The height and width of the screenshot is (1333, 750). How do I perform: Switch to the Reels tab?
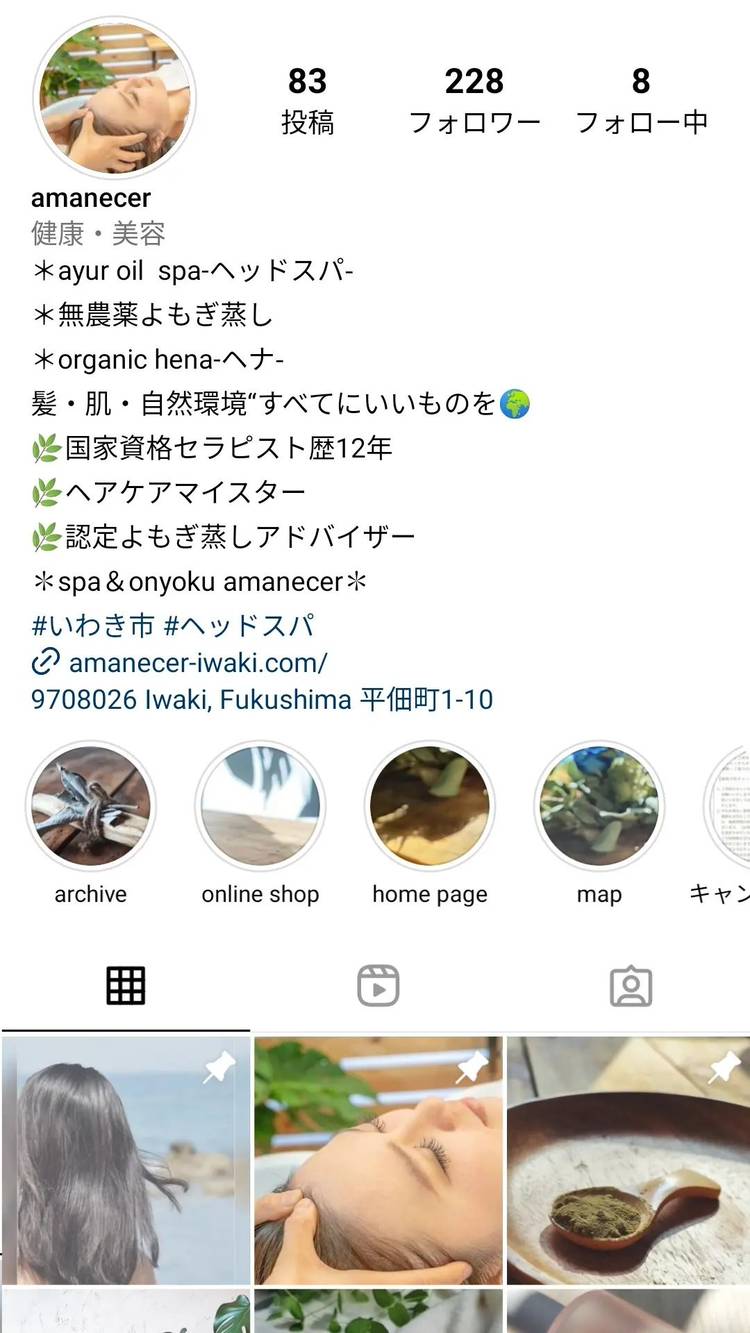click(x=378, y=986)
